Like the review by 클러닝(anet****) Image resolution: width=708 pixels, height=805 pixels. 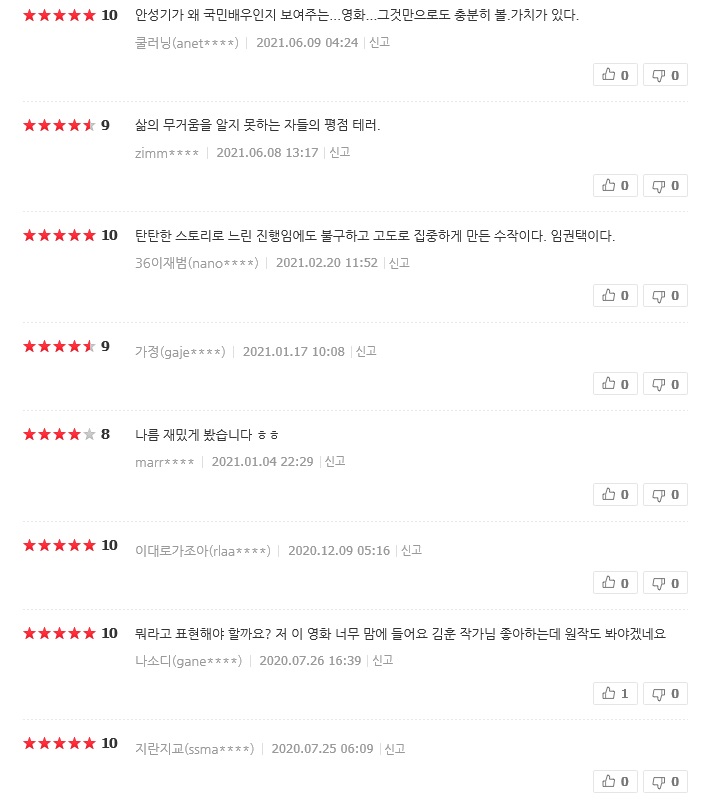615,75
